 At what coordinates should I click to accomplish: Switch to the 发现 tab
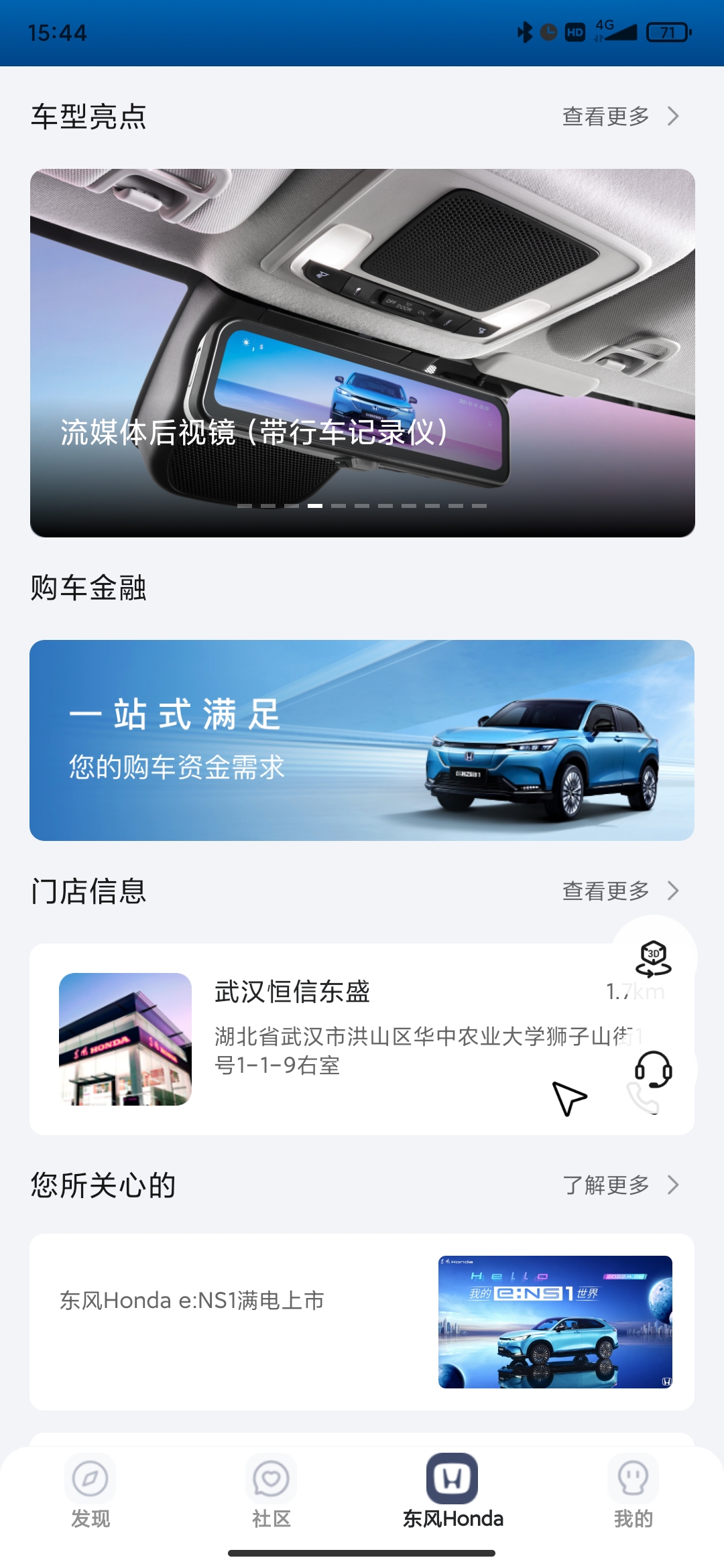(90, 1491)
